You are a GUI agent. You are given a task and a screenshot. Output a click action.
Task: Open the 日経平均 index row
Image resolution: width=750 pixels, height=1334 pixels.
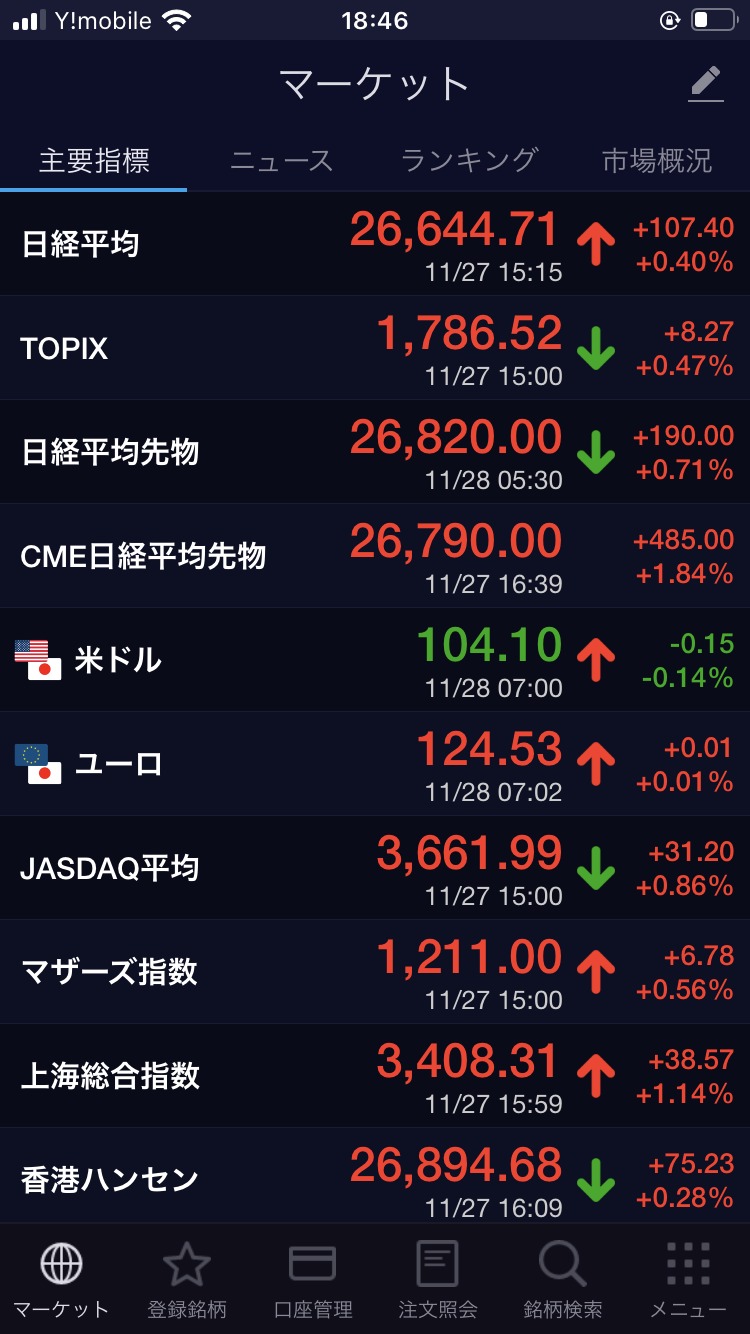click(375, 244)
